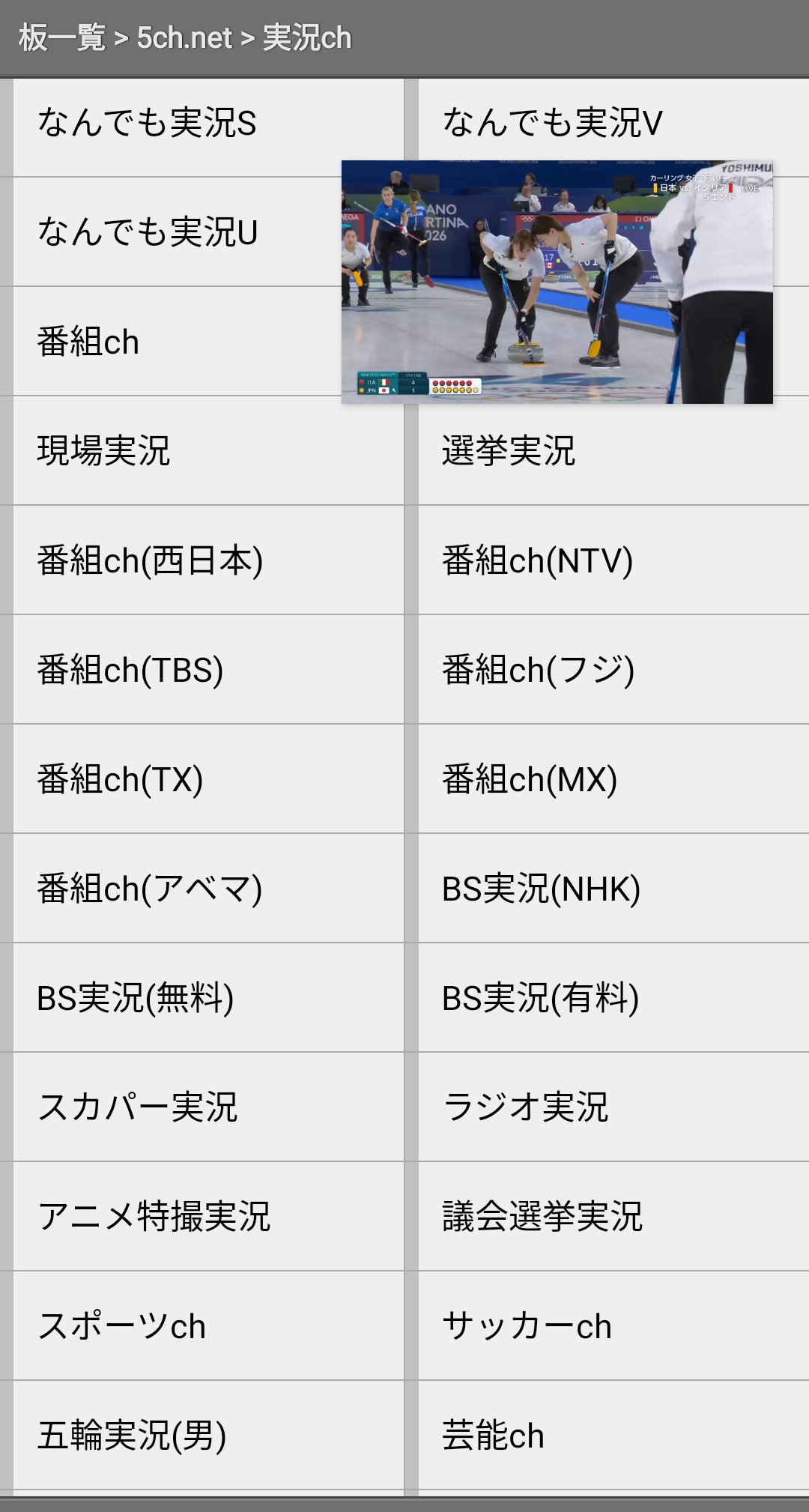This screenshot has height=1512, width=809.
Task: Open the 番組ch board
Action: [88, 342]
